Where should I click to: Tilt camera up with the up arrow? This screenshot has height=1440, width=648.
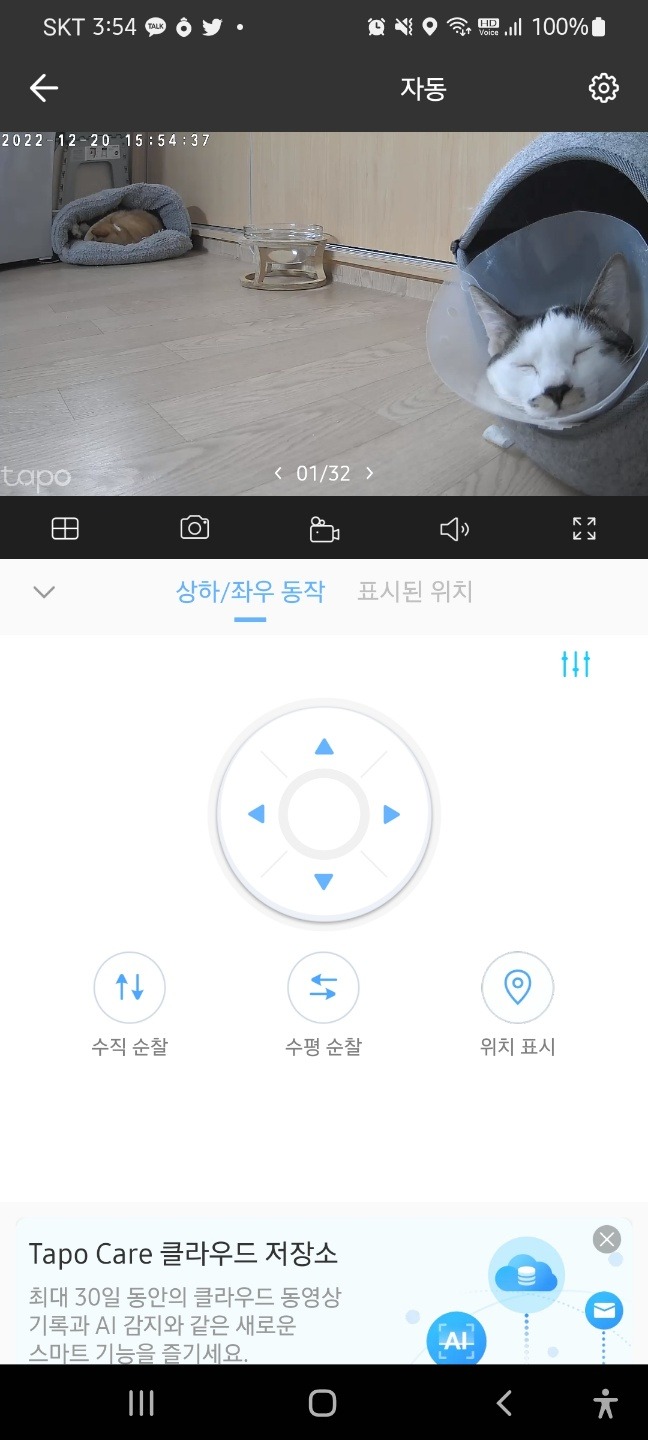tap(323, 747)
